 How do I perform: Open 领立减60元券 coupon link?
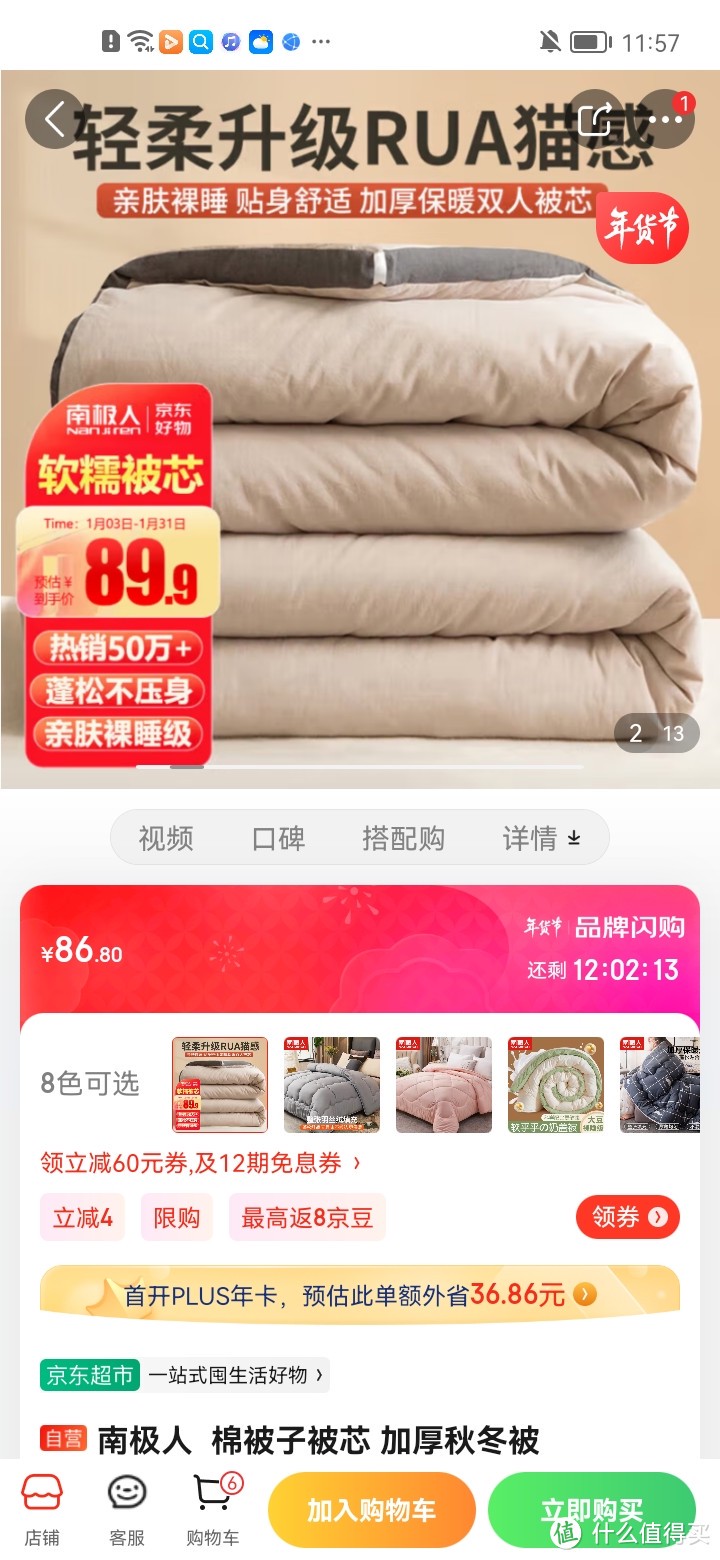(200, 1163)
